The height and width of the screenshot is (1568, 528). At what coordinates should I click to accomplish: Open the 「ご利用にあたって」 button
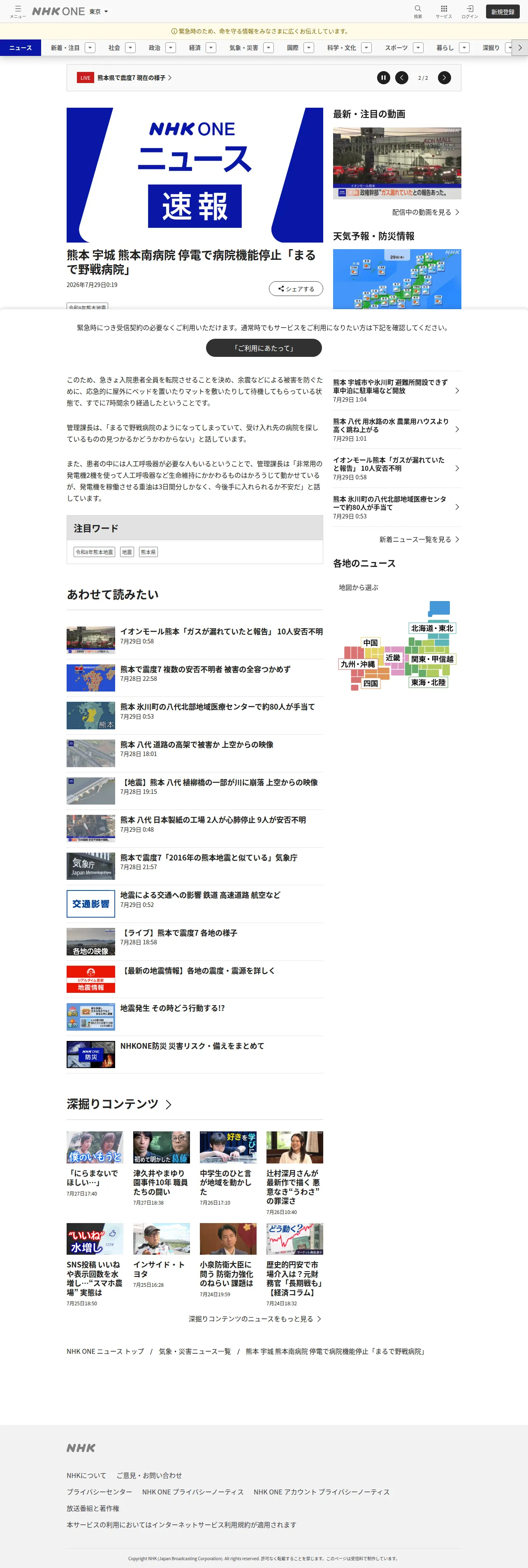click(x=264, y=347)
